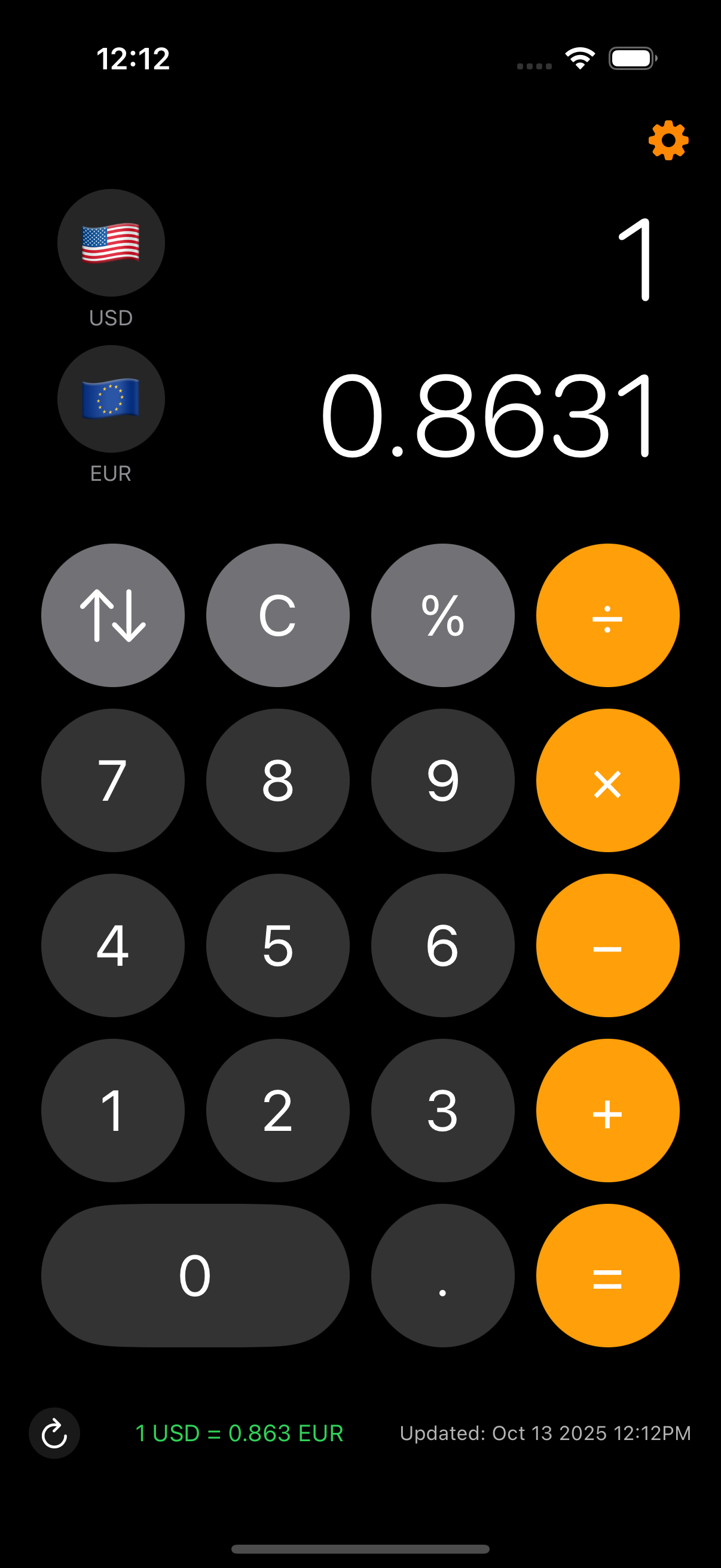Type the digit 3

click(442, 1111)
